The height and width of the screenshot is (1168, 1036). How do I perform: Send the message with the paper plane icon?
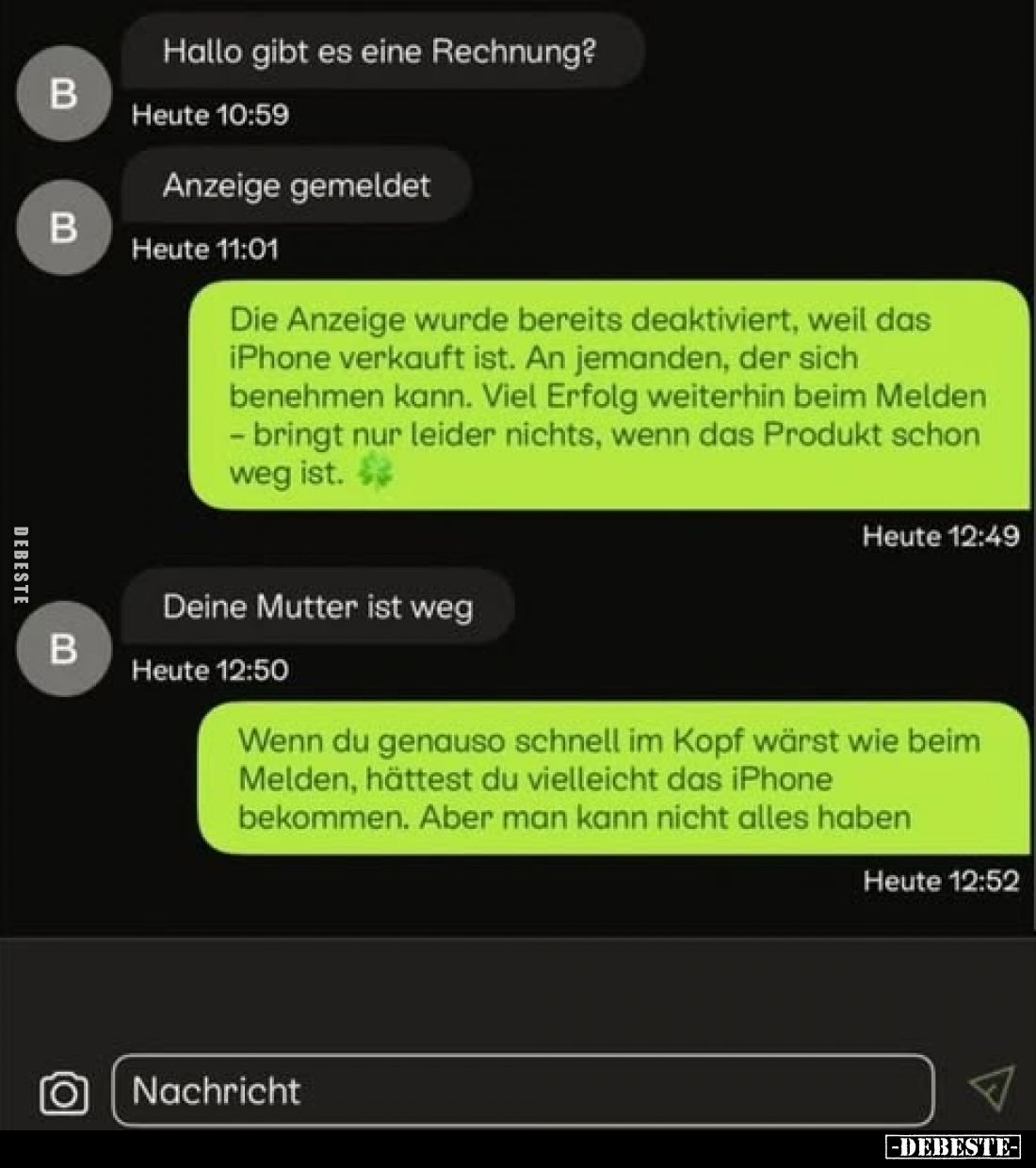click(992, 1088)
